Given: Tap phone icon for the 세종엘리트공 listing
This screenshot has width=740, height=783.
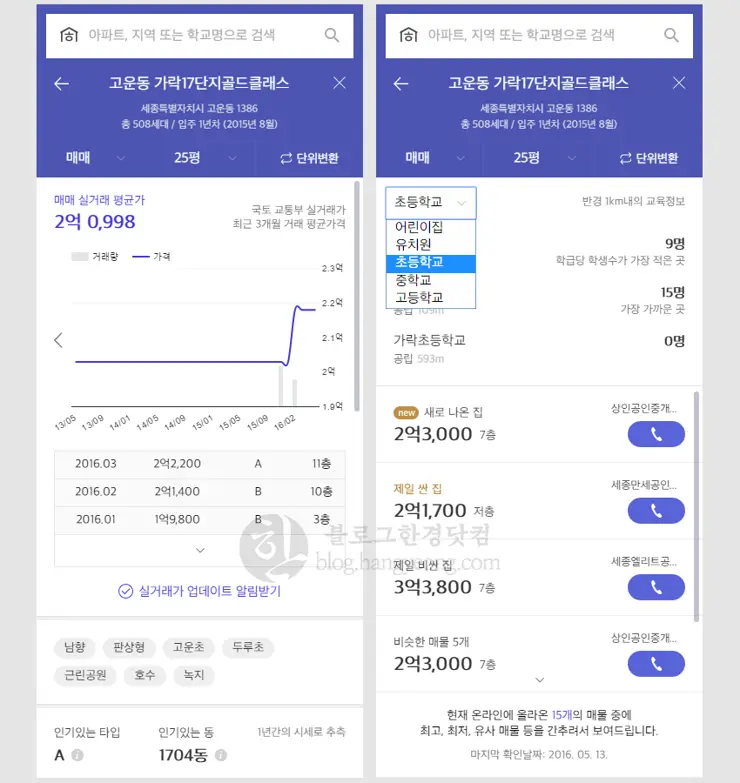Looking at the screenshot, I should 656,587.
